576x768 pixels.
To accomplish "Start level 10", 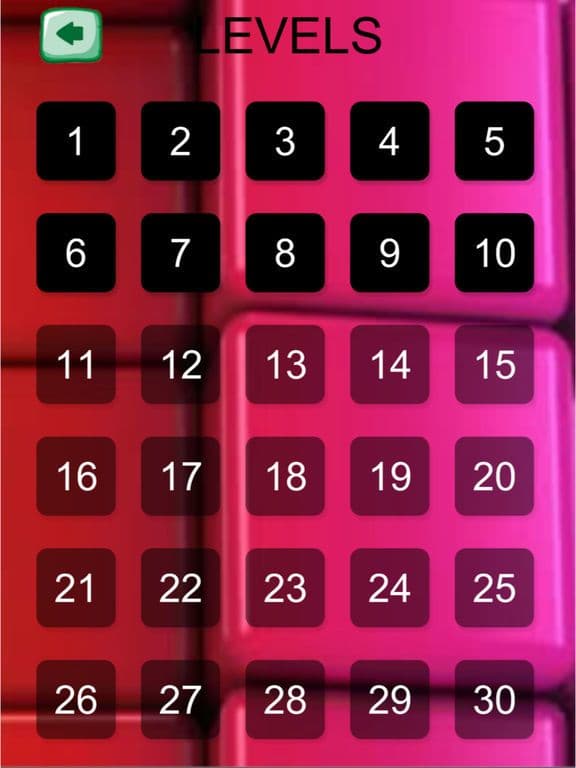I will (495, 253).
